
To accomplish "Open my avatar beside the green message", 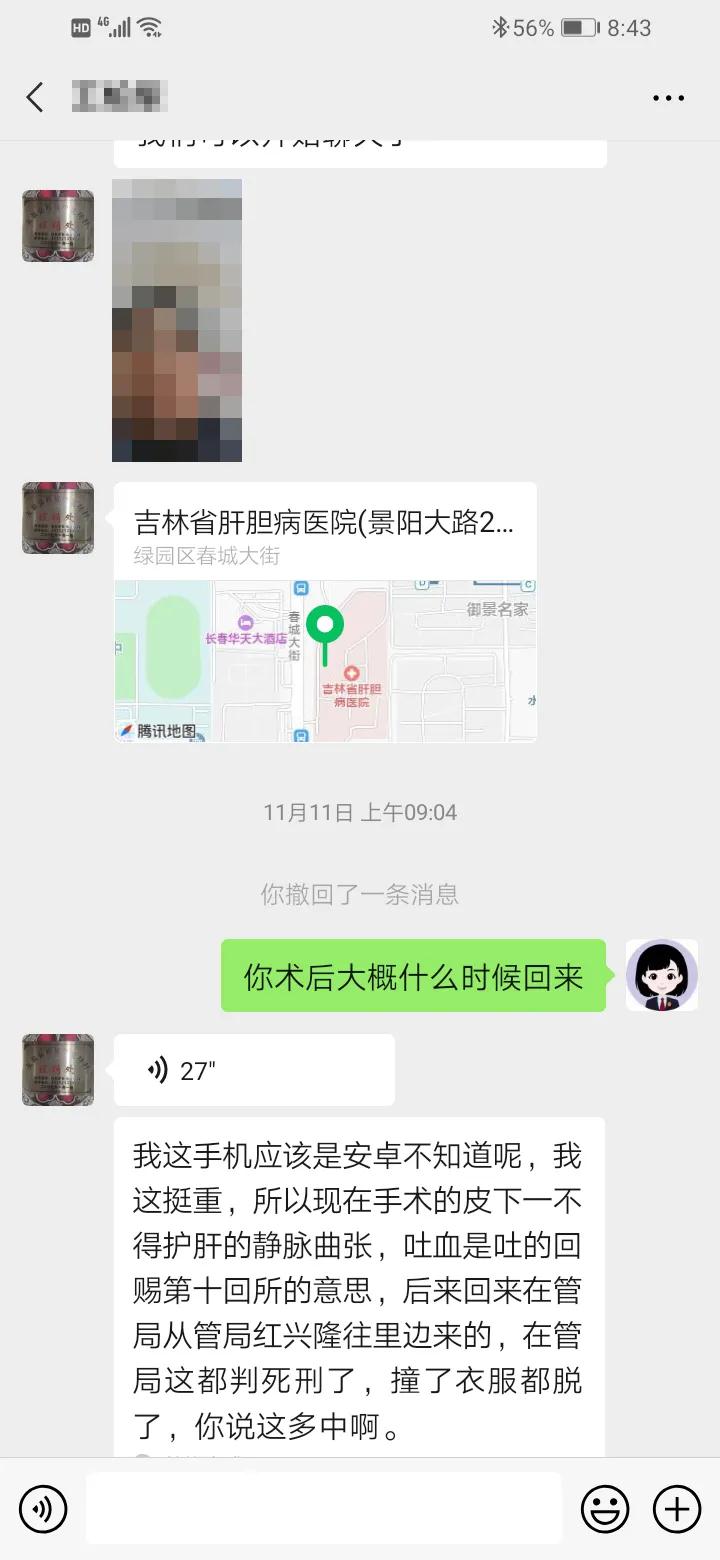I will click(661, 975).
